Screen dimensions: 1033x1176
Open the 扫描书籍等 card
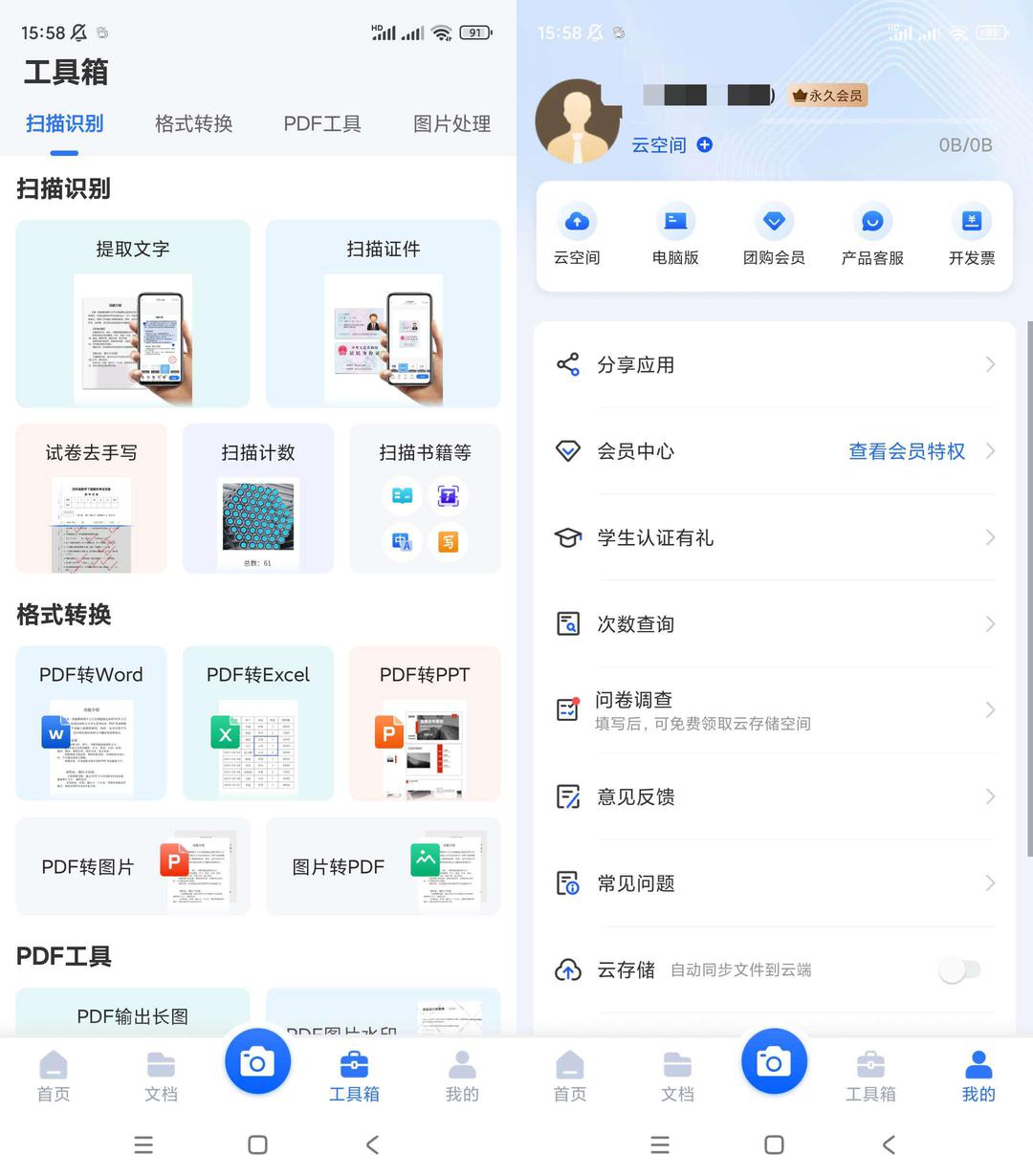click(425, 498)
